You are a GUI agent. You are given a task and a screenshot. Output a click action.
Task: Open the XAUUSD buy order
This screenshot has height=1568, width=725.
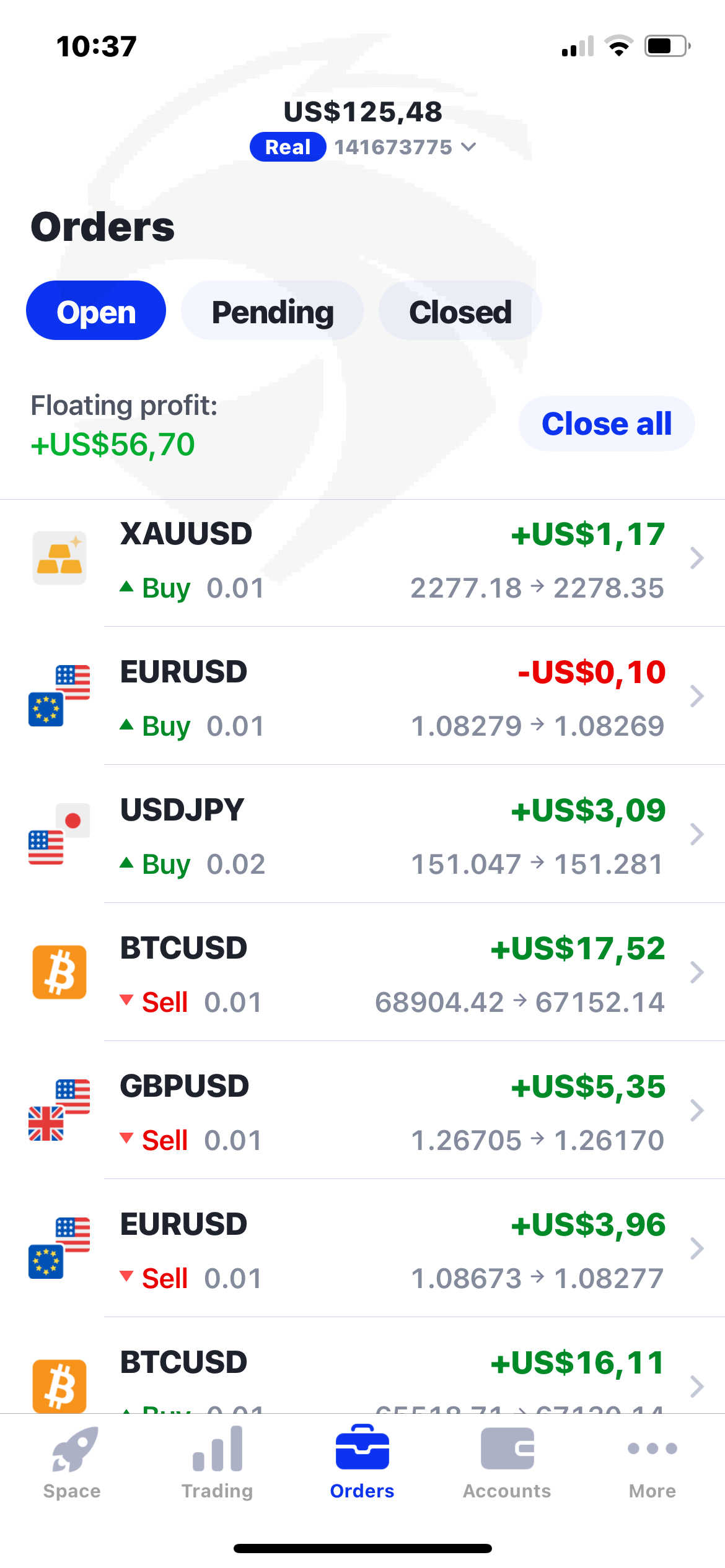(x=392, y=560)
